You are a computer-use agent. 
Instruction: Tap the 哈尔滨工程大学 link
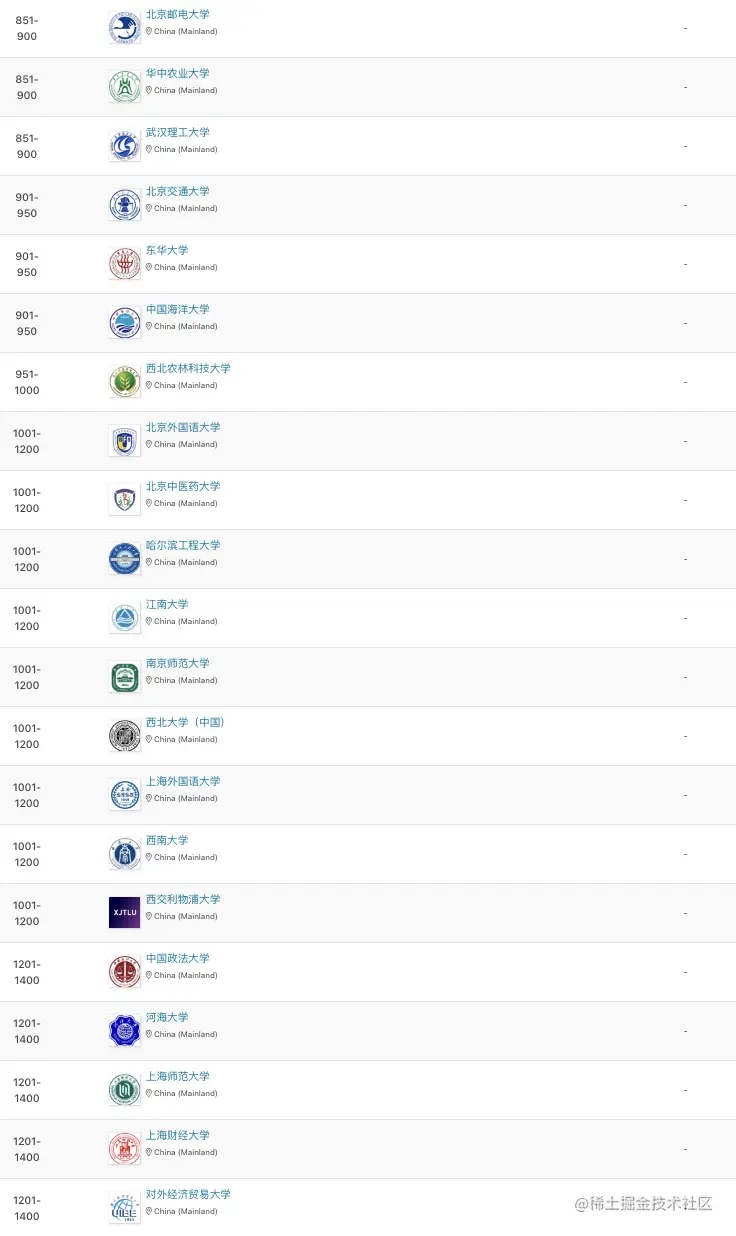(x=183, y=545)
